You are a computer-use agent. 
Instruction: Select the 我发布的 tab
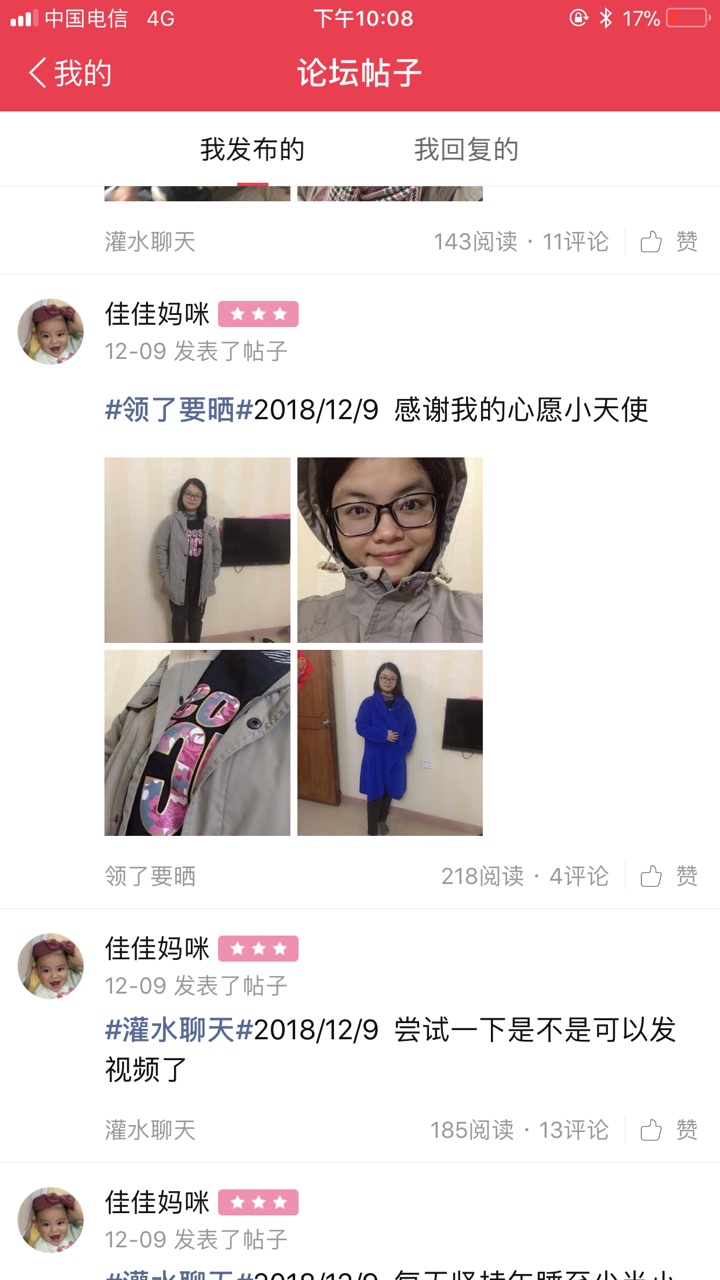(252, 150)
